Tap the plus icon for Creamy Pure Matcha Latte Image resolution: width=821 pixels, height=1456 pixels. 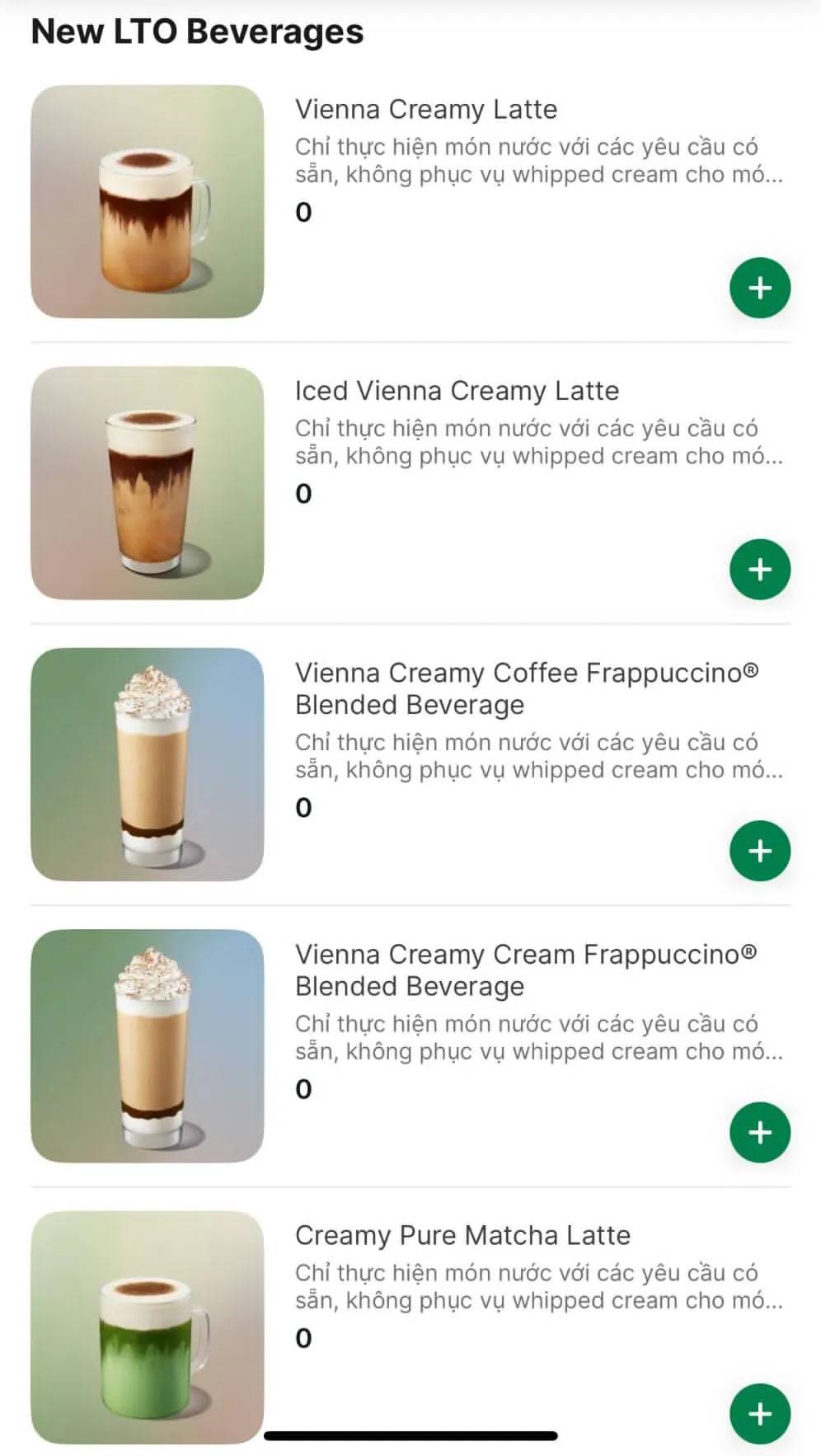(758, 1413)
